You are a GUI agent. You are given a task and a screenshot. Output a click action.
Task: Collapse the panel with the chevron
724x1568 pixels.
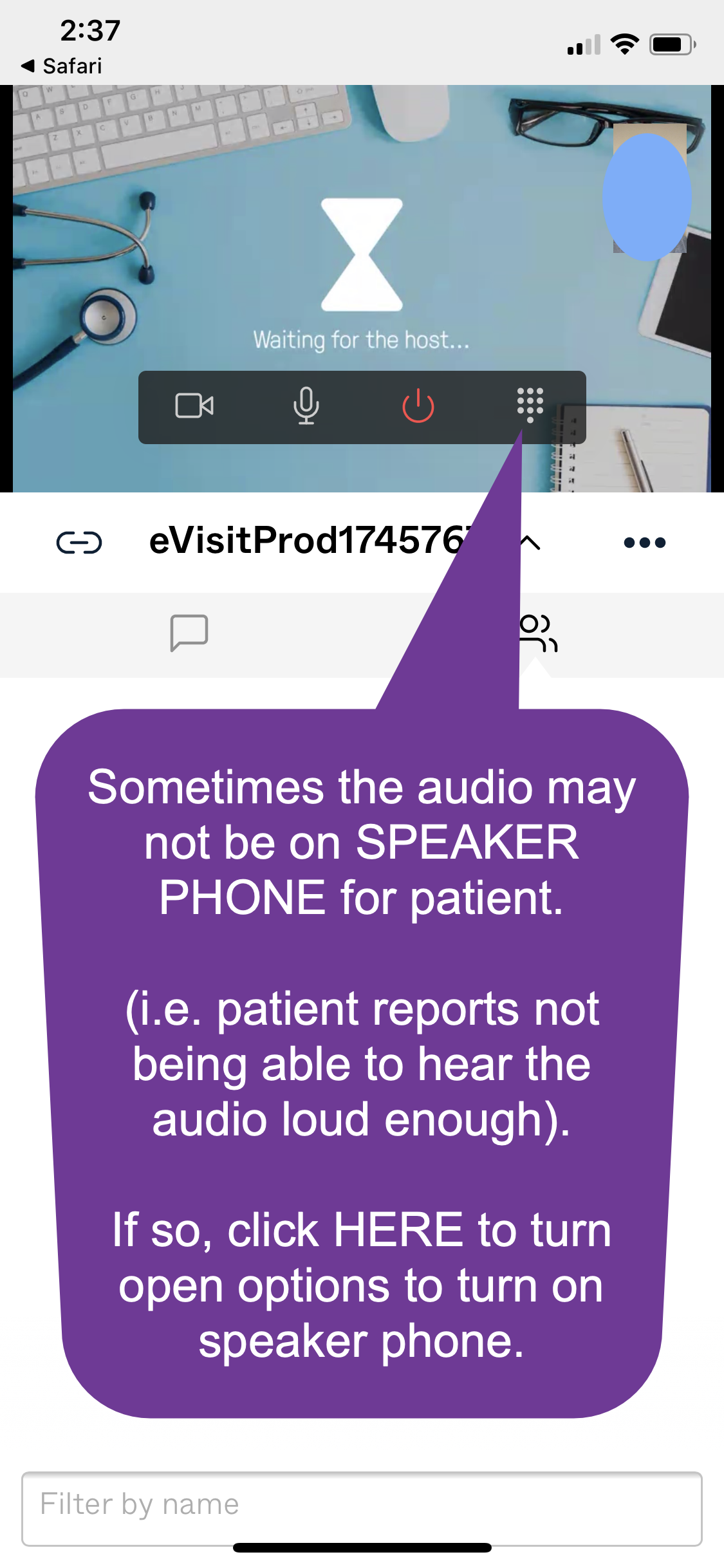coord(530,543)
